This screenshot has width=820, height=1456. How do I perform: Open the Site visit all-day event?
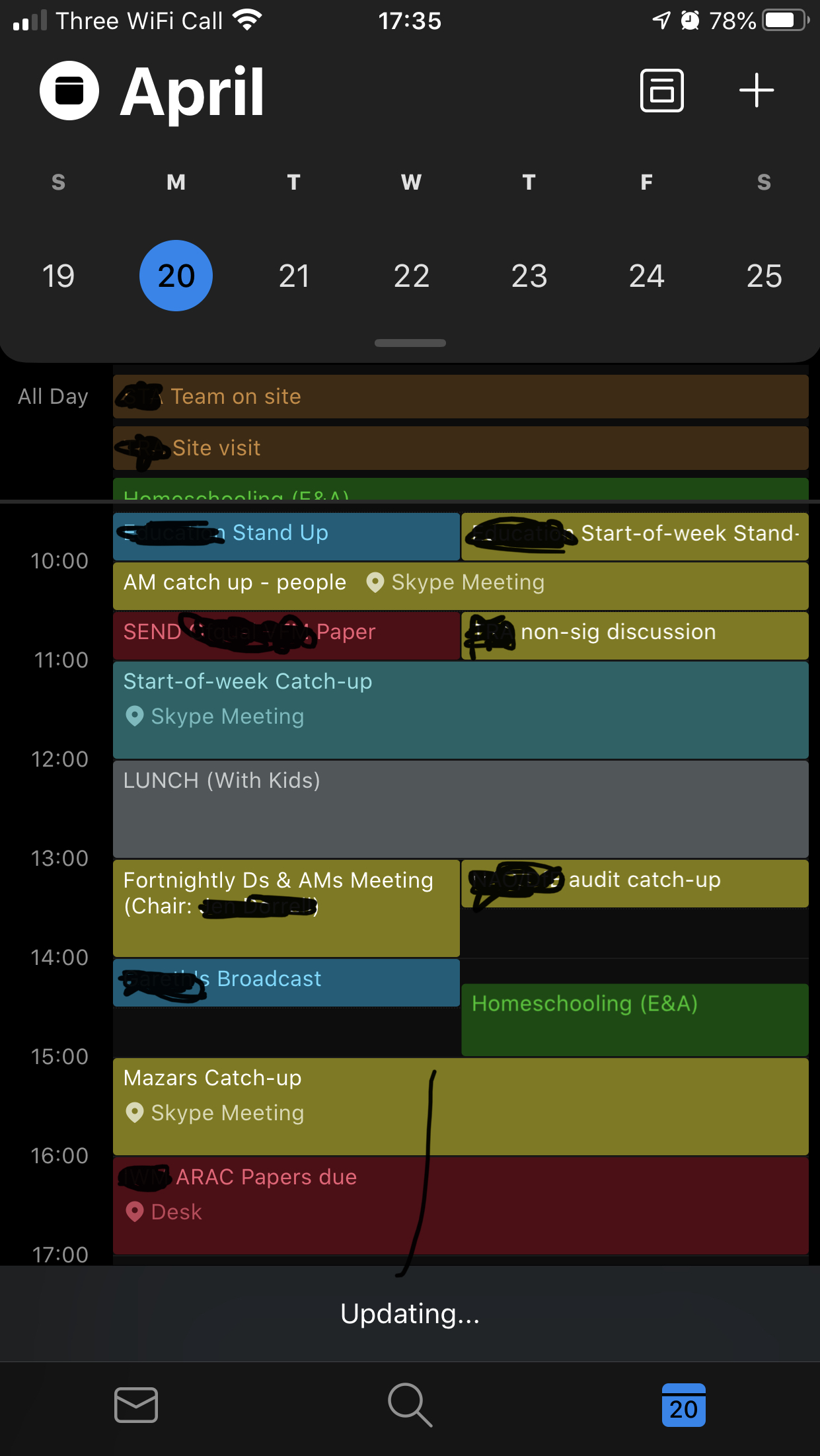460,448
